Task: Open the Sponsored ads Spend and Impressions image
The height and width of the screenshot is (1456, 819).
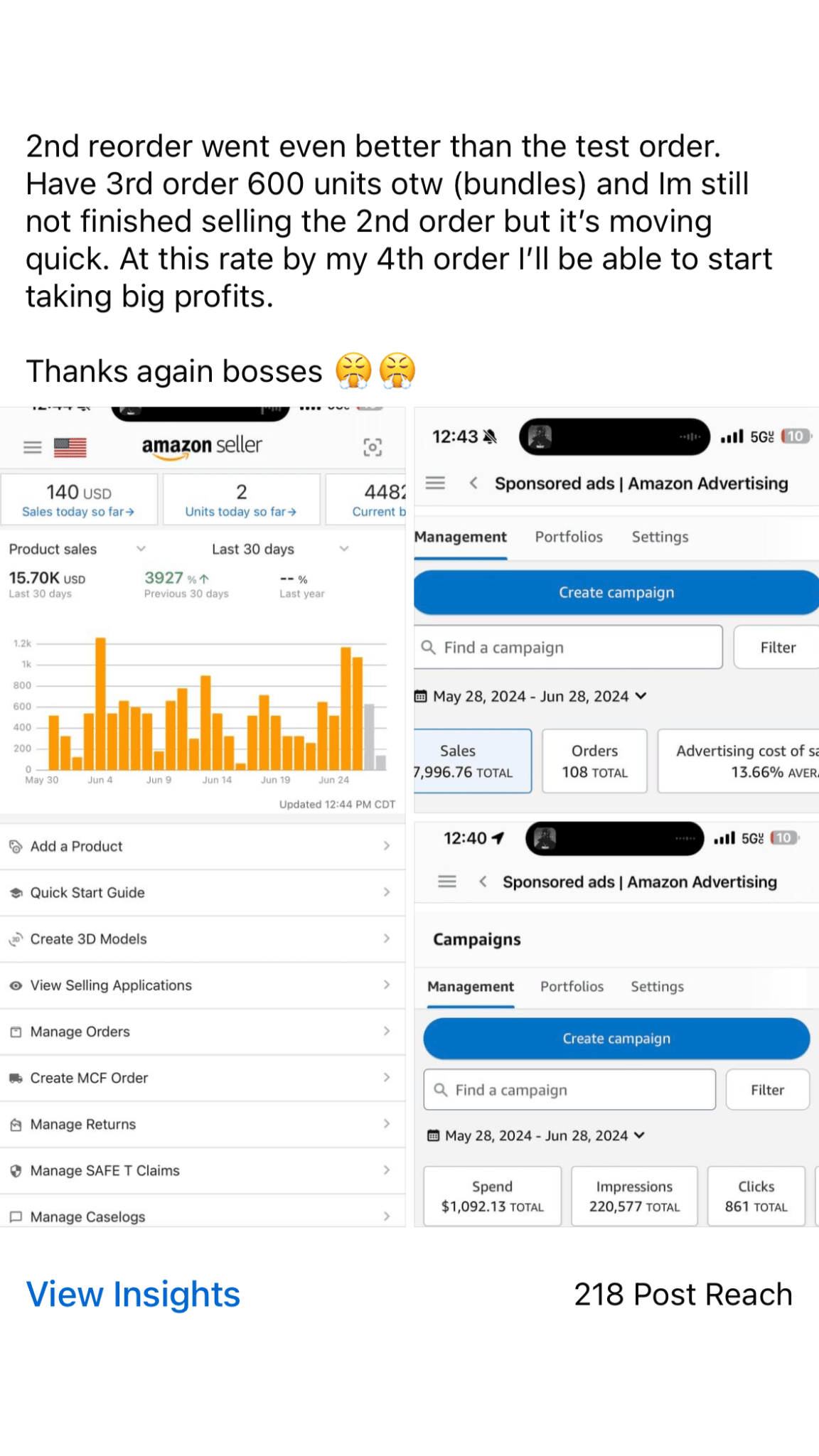Action: click(616, 1022)
